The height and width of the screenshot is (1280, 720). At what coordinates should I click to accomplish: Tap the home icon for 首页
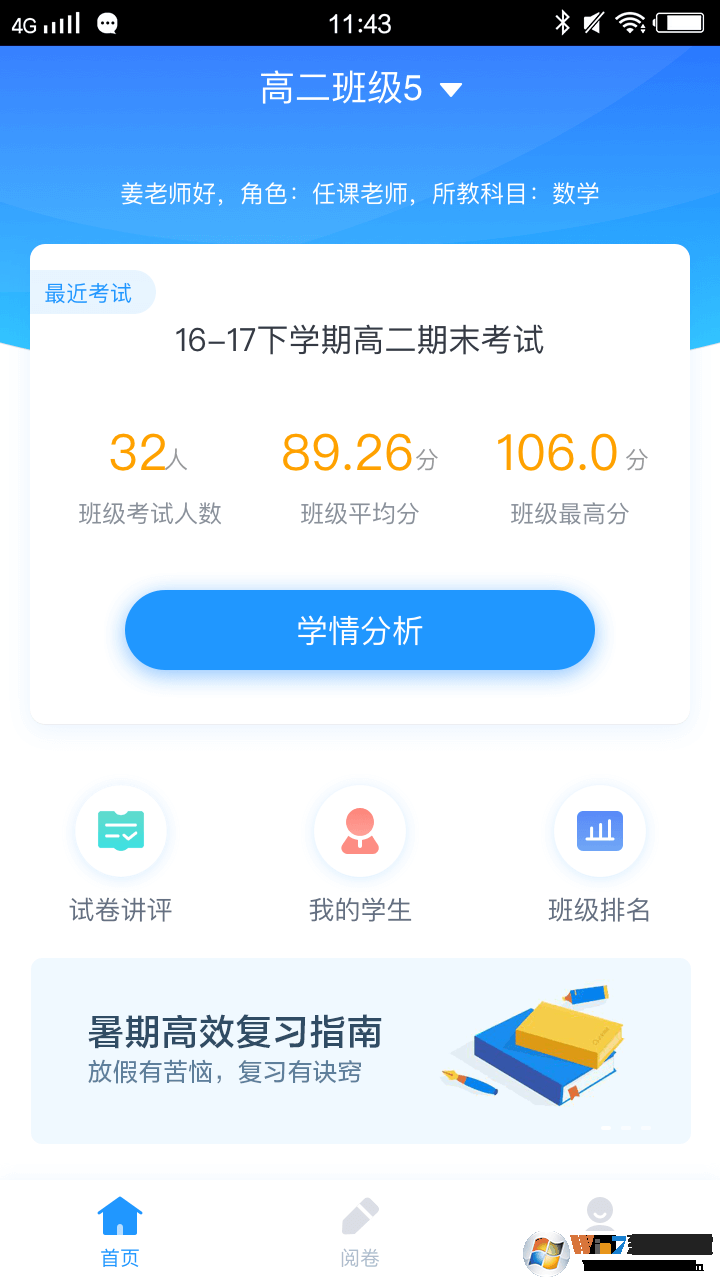[119, 1215]
